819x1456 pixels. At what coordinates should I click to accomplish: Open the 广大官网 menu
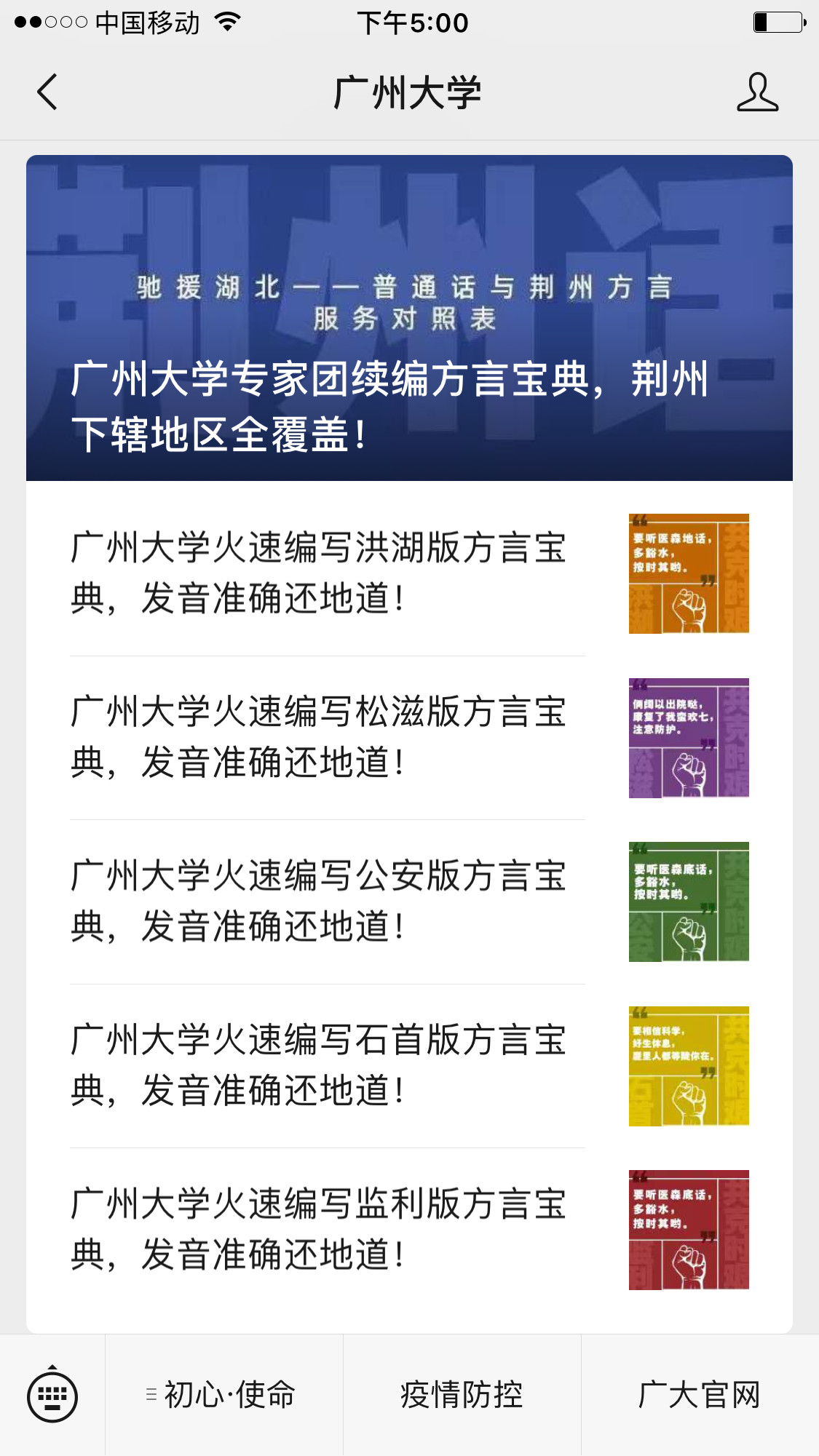click(x=700, y=1395)
